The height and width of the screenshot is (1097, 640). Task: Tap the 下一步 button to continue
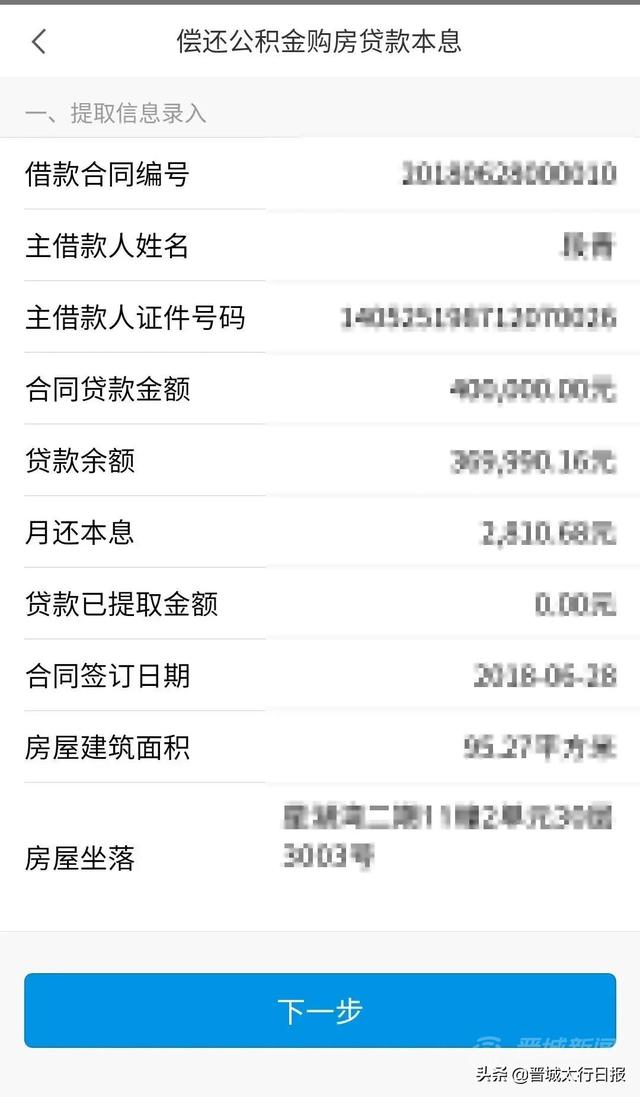click(320, 1010)
